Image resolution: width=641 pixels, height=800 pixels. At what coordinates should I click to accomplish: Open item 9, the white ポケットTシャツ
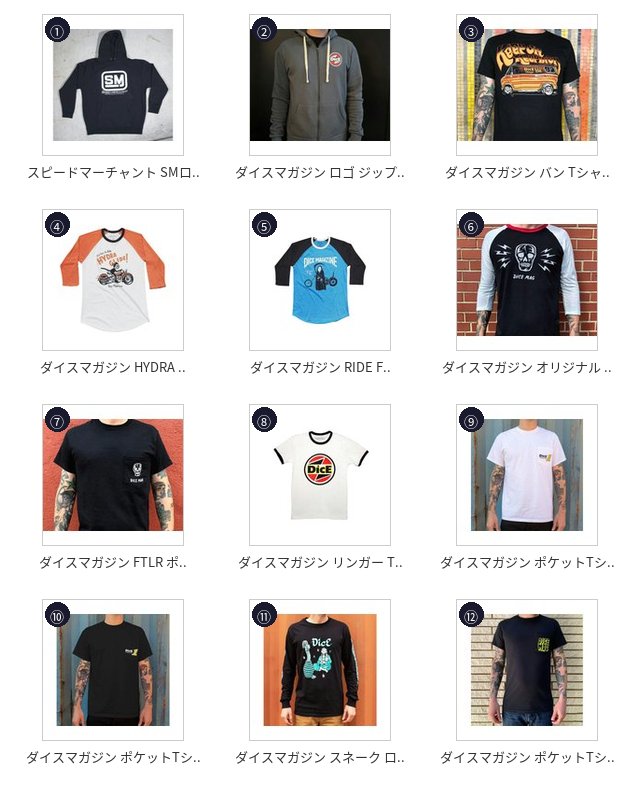click(527, 475)
